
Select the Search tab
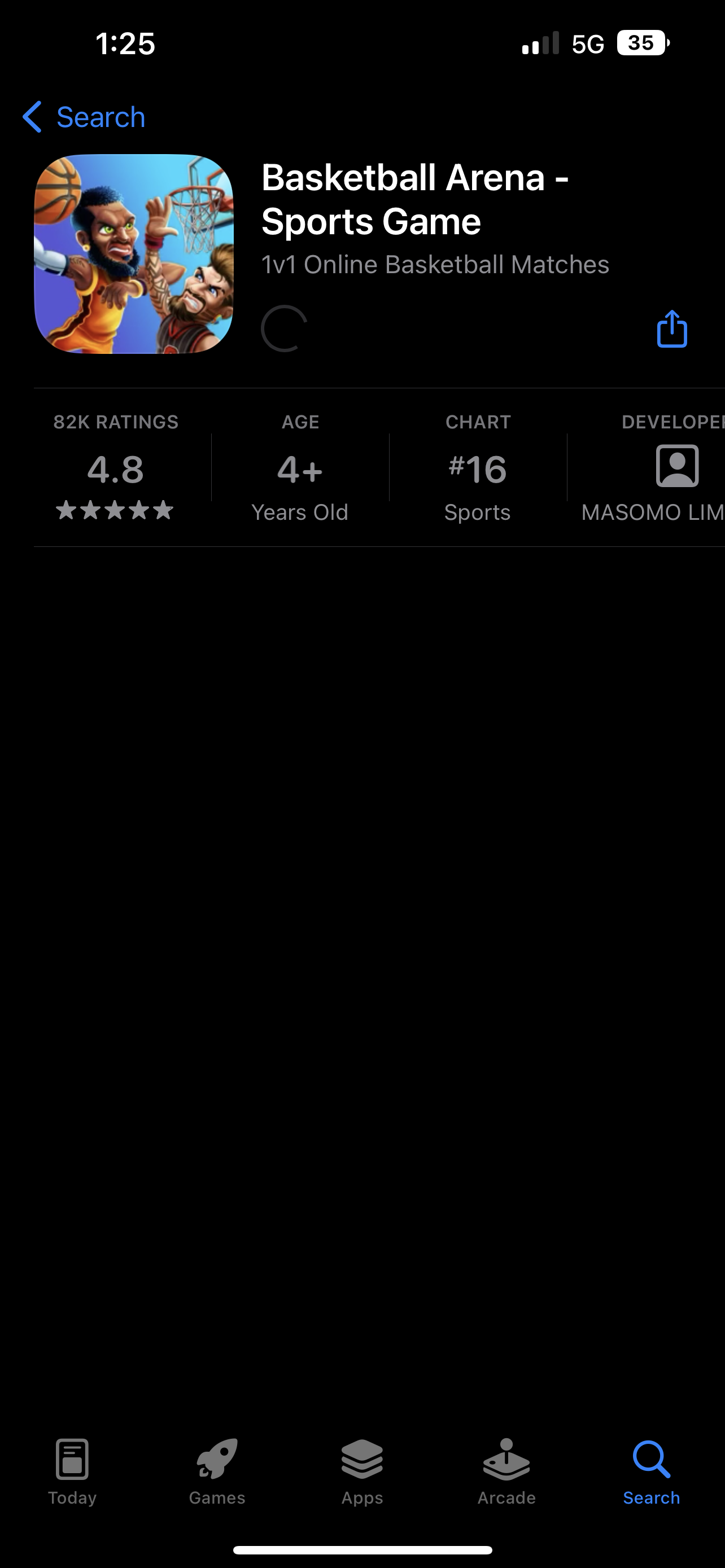coord(652,1470)
